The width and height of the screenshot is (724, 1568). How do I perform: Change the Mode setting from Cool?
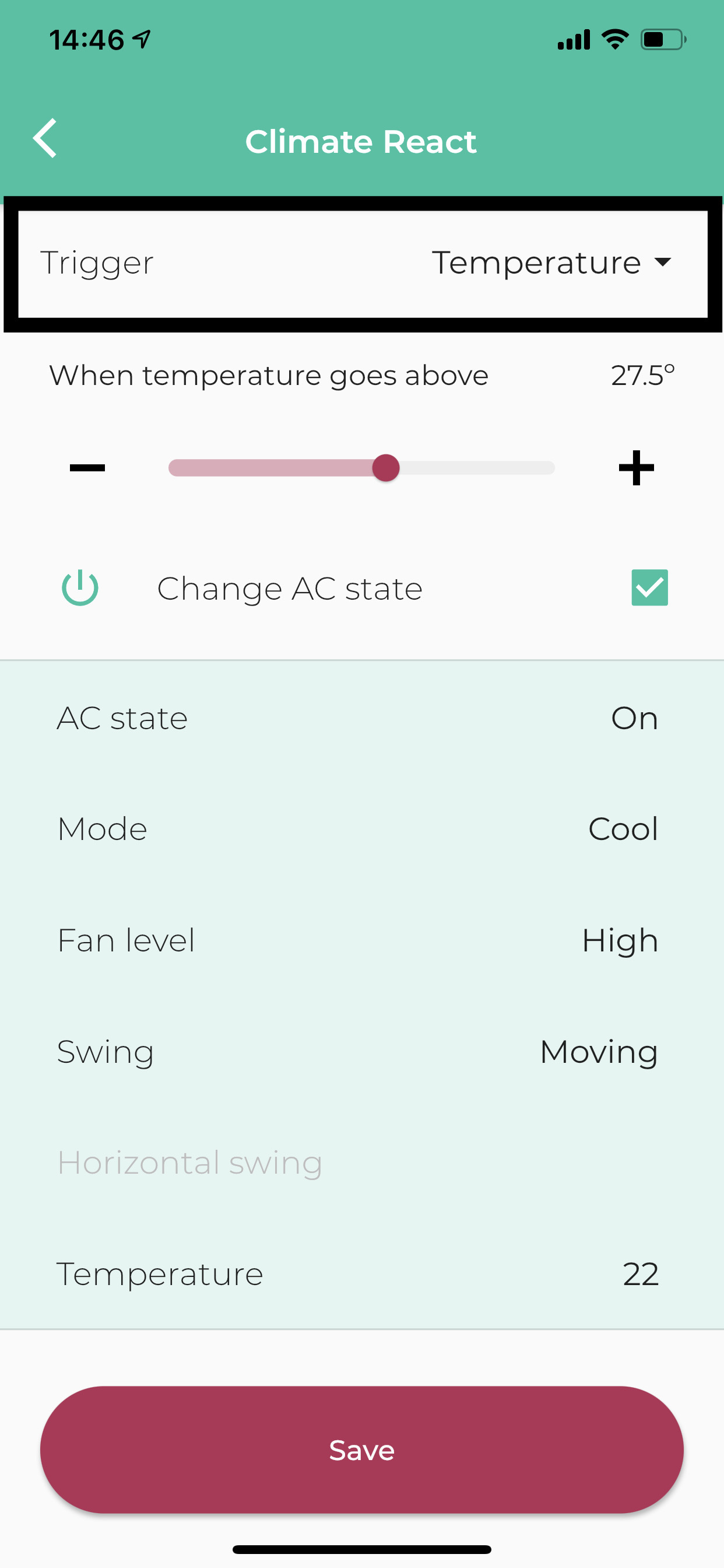(x=362, y=828)
